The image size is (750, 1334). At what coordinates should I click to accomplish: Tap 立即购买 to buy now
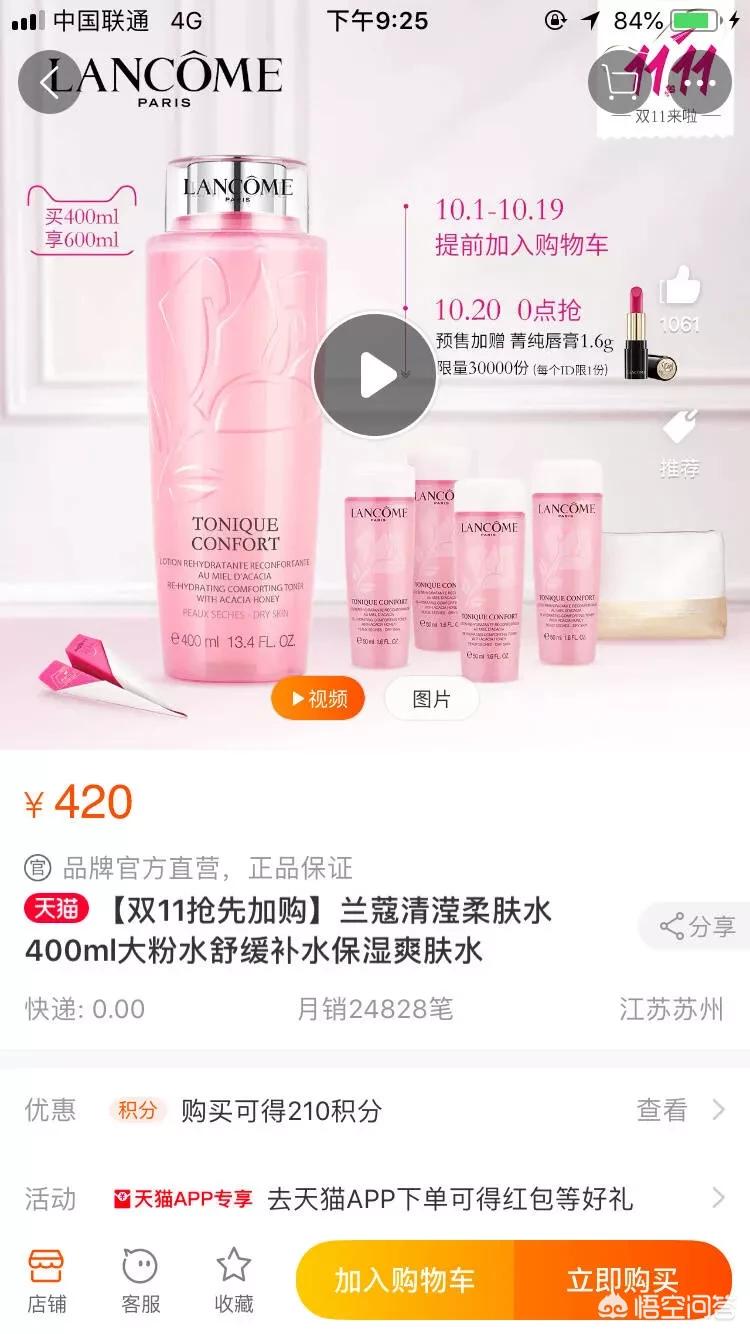pyautogui.click(x=622, y=1281)
